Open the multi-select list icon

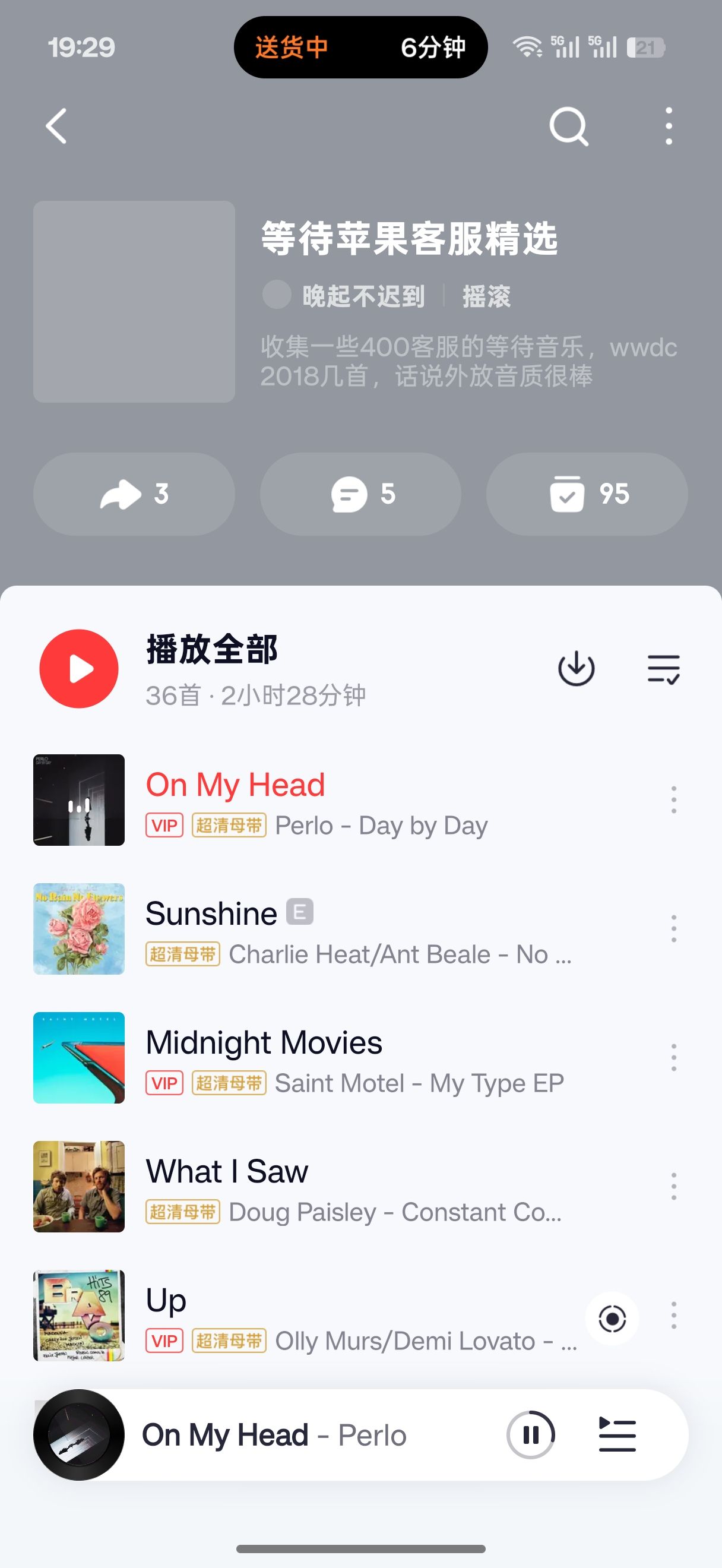pos(663,668)
